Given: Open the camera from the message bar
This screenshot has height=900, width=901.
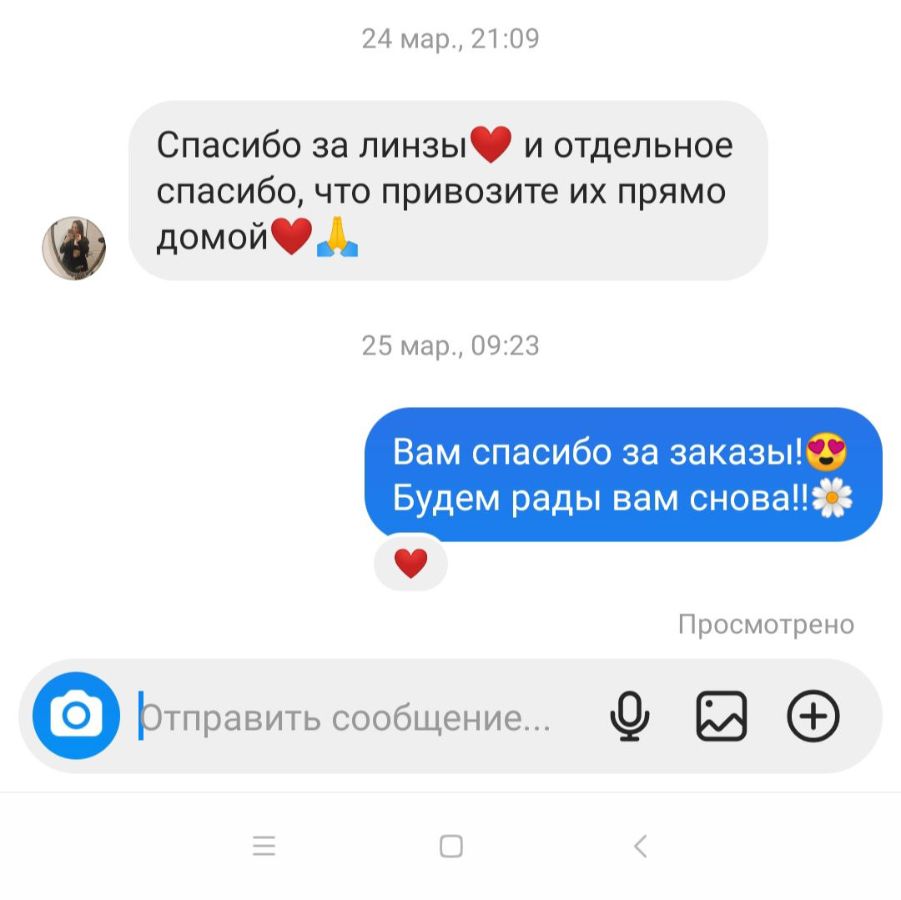Looking at the screenshot, I should pos(76,716).
